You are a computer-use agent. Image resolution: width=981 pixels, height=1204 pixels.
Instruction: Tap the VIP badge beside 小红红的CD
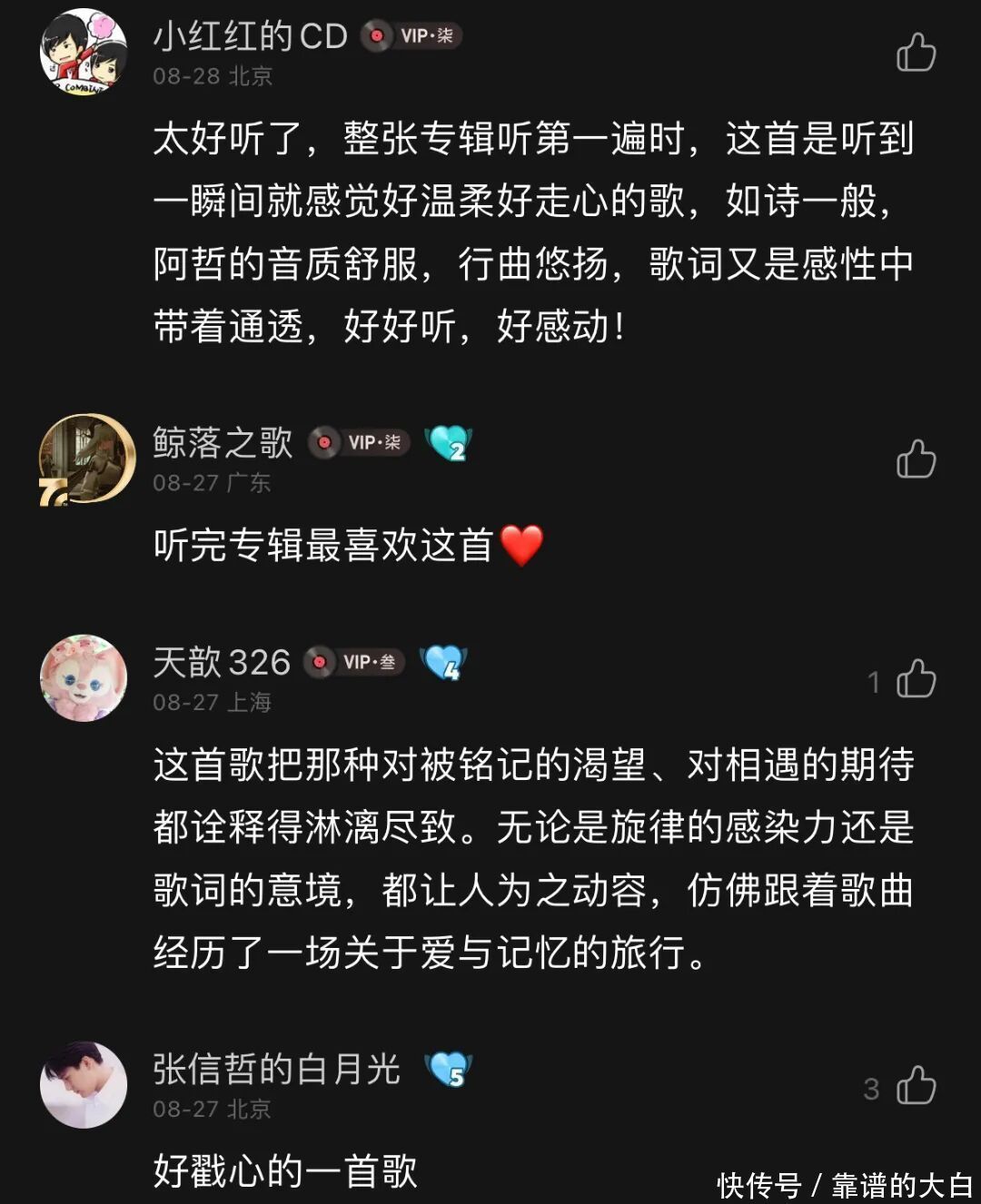(x=413, y=36)
